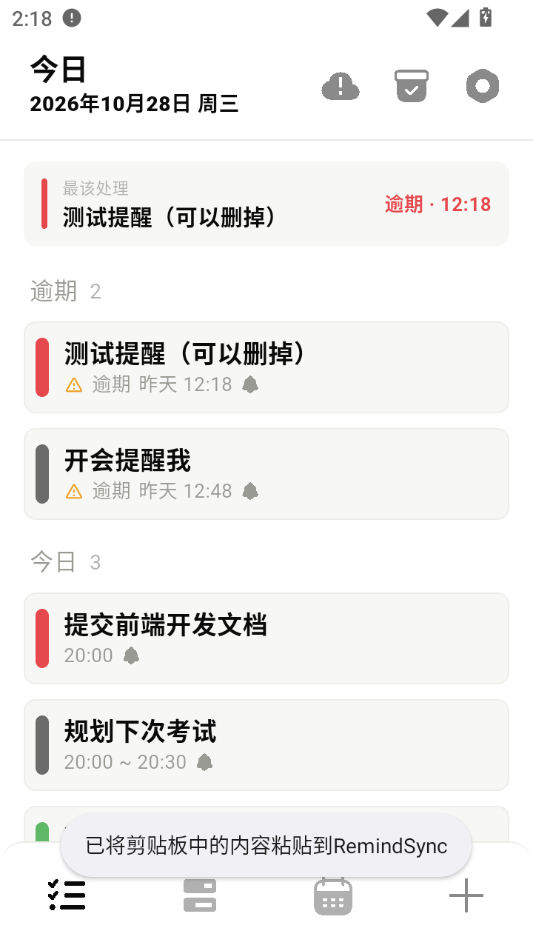Open the 最该处理 highlighted reminder card
This screenshot has height=948, width=533.
tap(266, 204)
